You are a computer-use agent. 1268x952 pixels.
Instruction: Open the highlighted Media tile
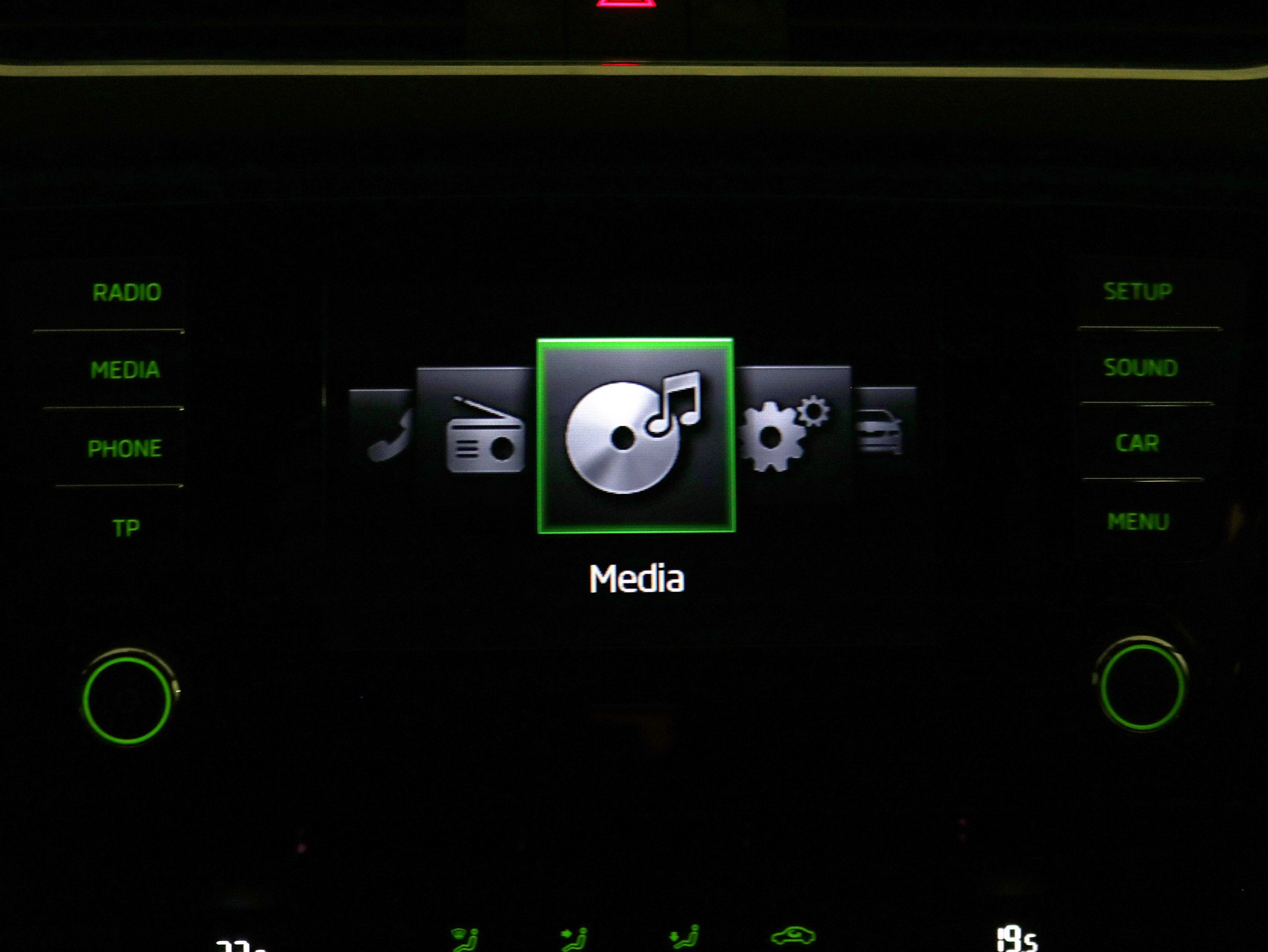click(x=636, y=436)
